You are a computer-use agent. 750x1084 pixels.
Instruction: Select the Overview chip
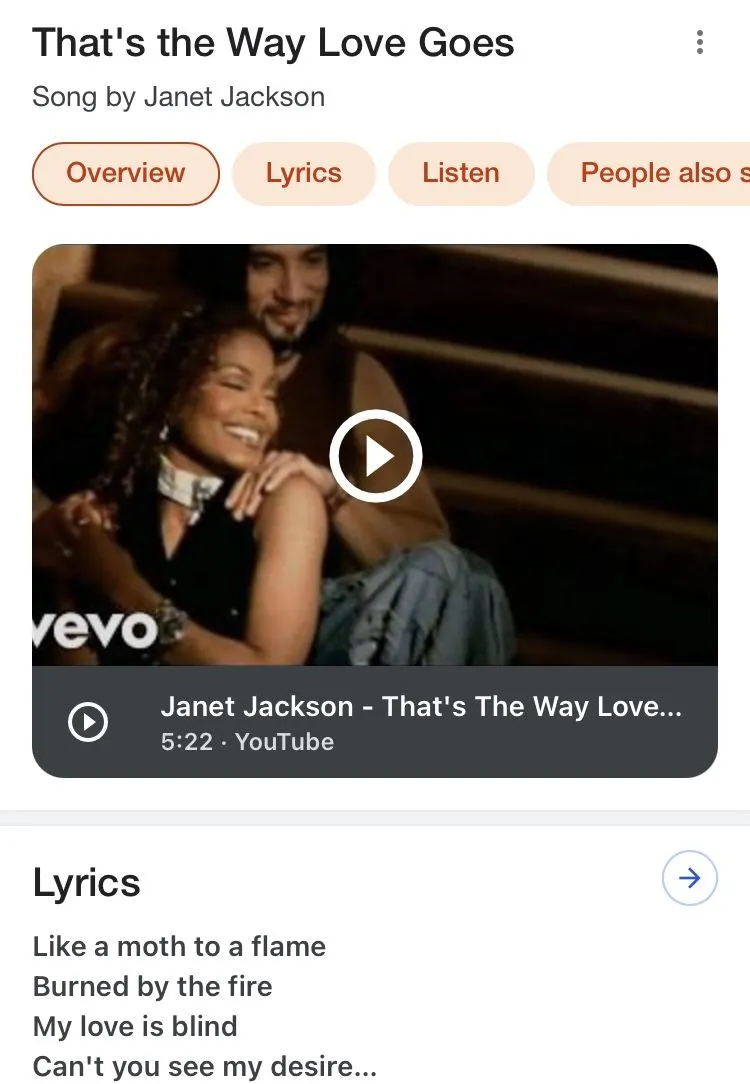126,173
